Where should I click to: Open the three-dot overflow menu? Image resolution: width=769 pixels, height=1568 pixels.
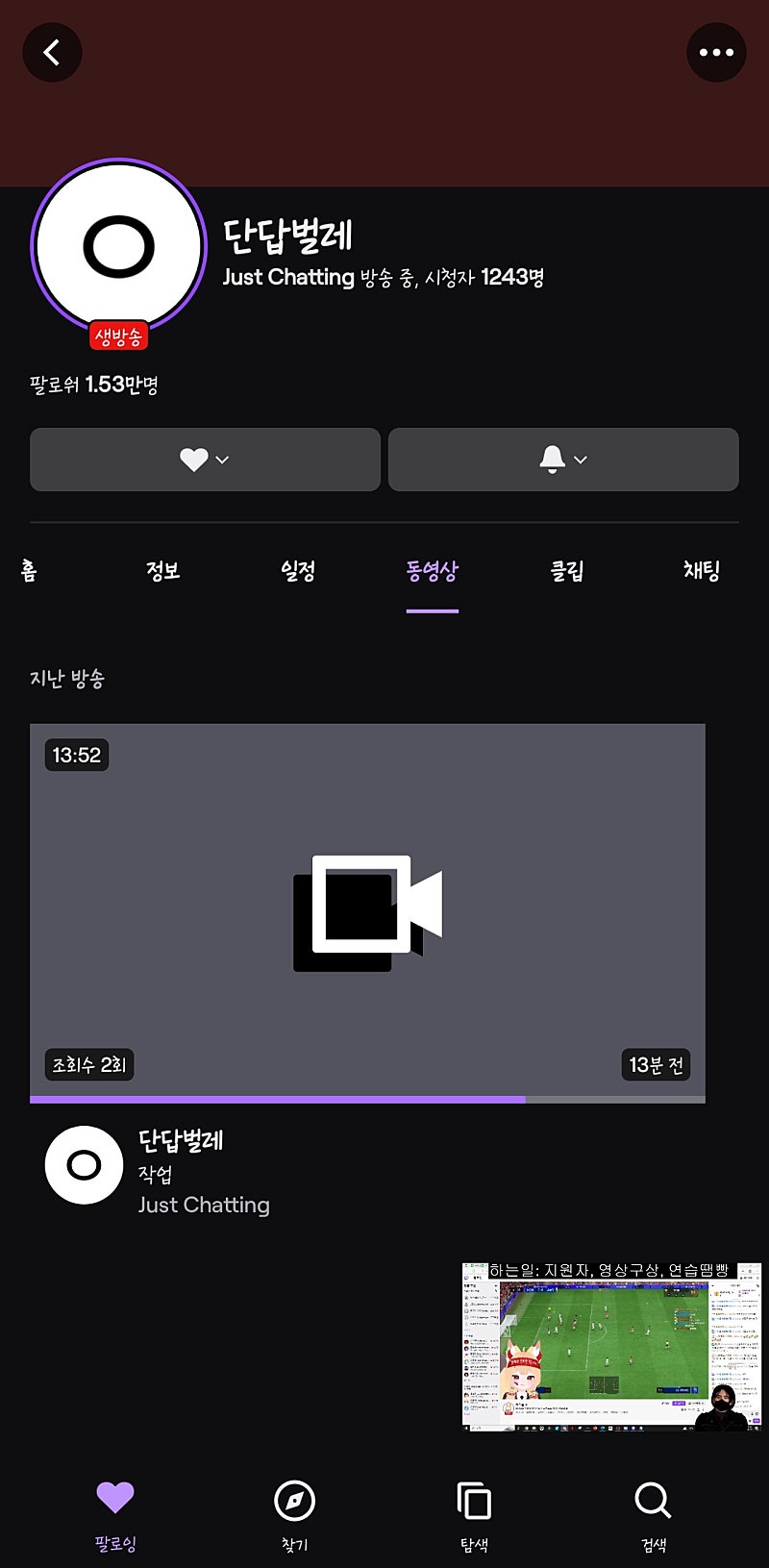(x=716, y=52)
